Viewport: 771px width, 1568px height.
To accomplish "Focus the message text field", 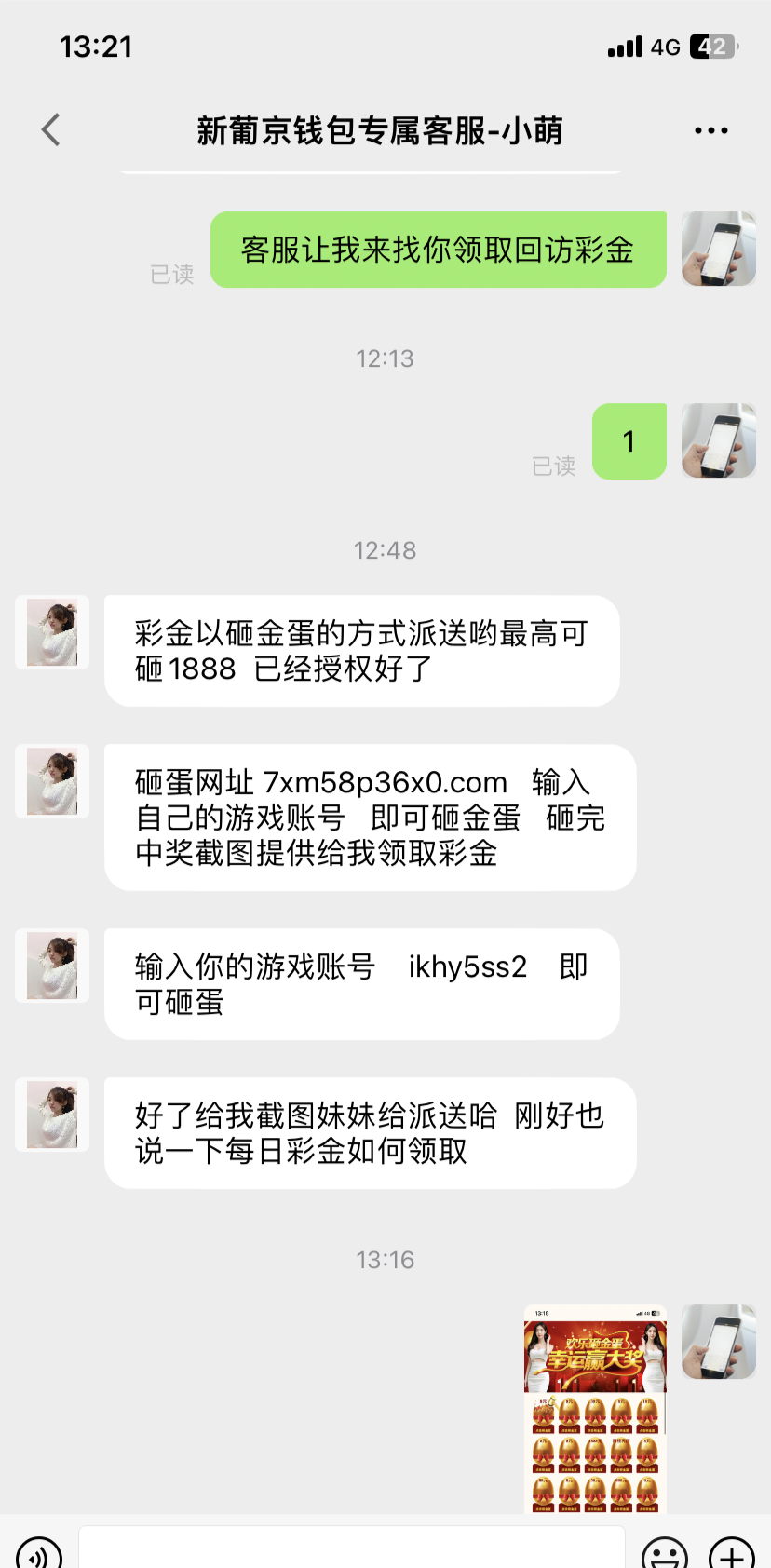I will click(351, 1549).
